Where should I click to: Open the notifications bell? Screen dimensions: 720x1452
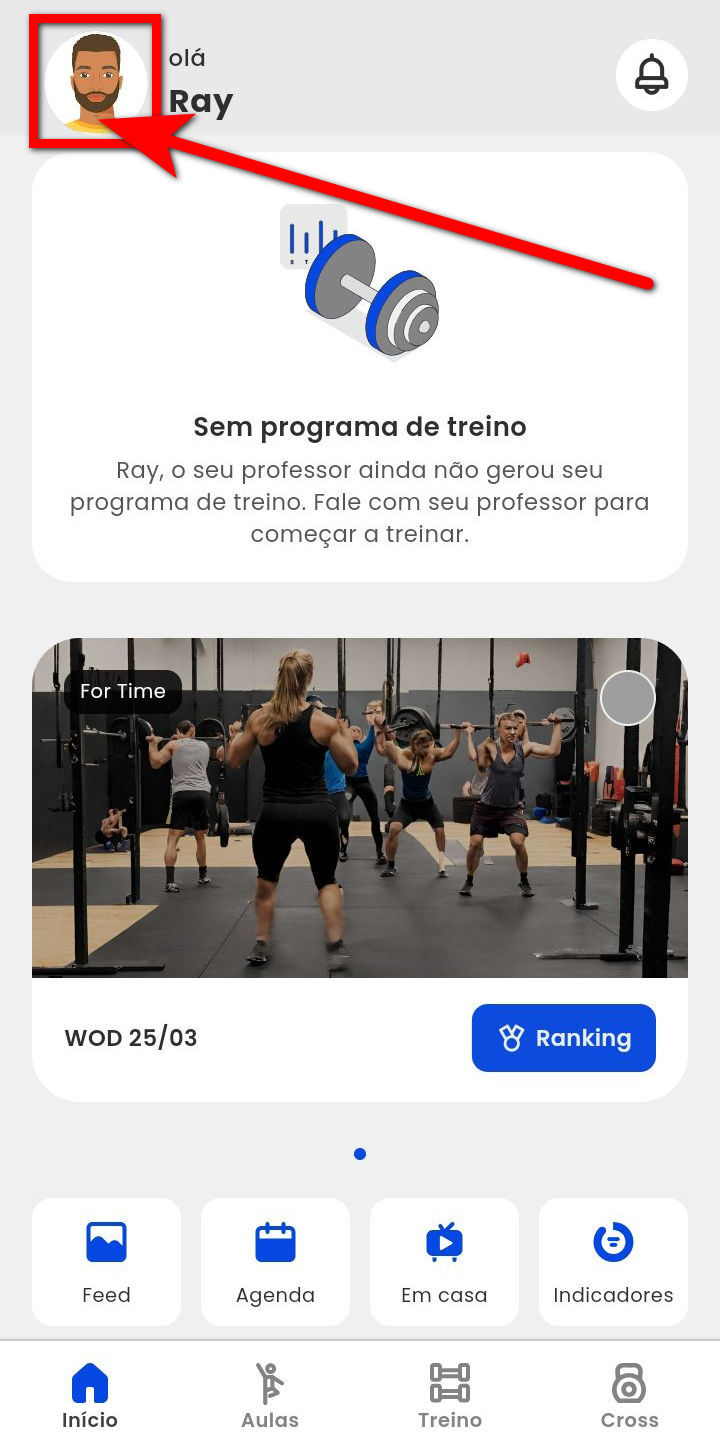click(651, 75)
